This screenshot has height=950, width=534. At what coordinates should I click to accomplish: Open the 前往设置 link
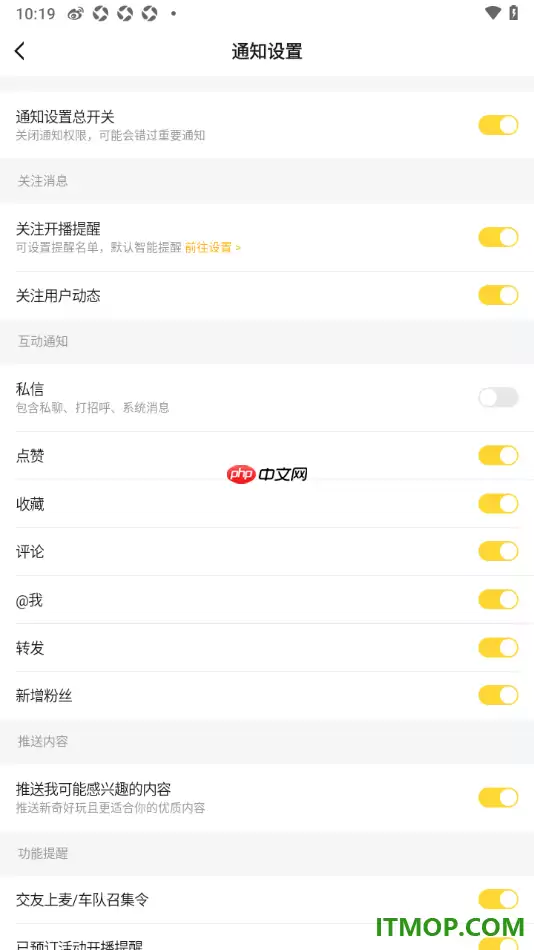coord(213,247)
